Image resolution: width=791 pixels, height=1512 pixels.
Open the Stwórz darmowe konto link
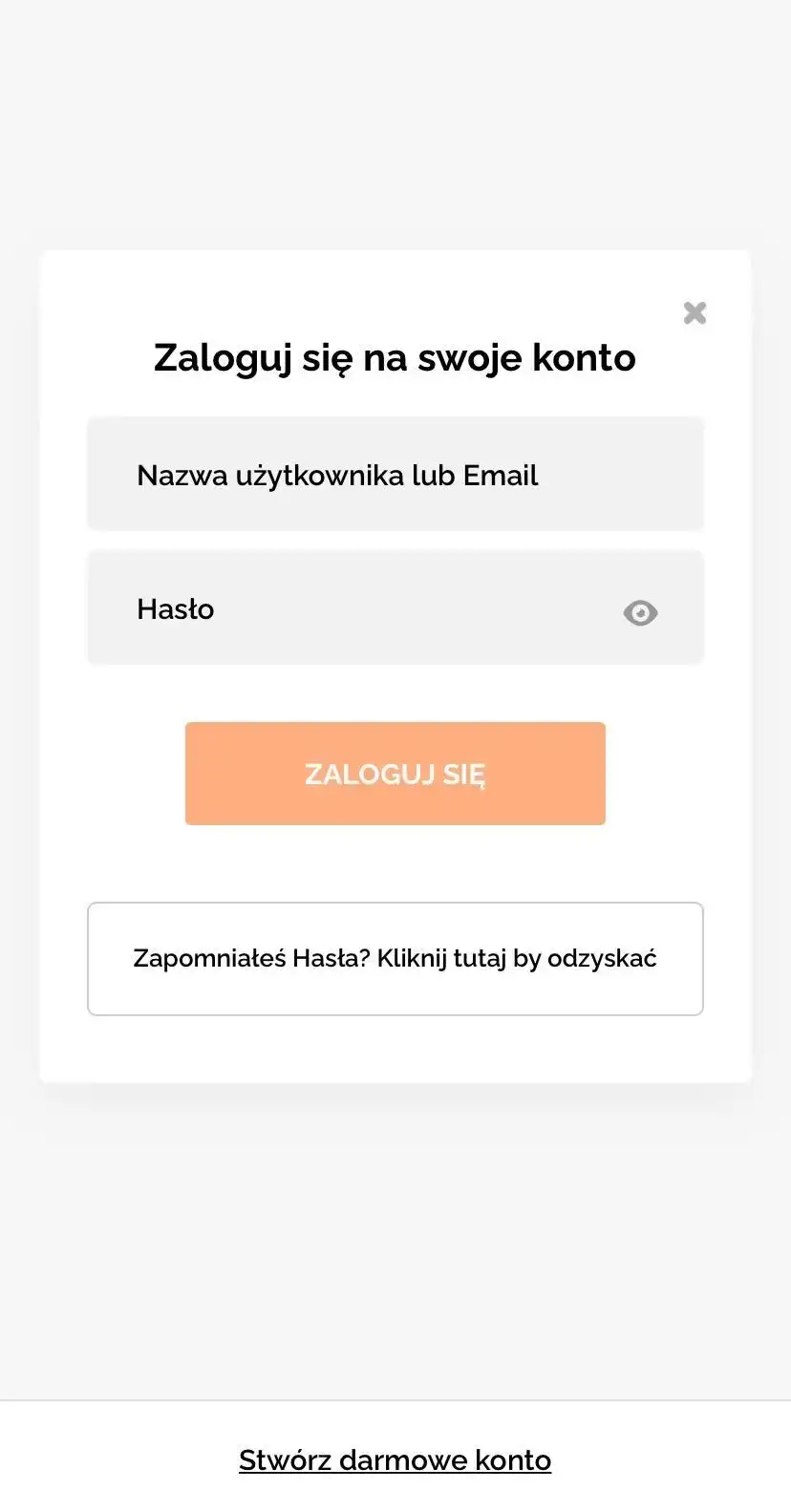click(x=395, y=1459)
